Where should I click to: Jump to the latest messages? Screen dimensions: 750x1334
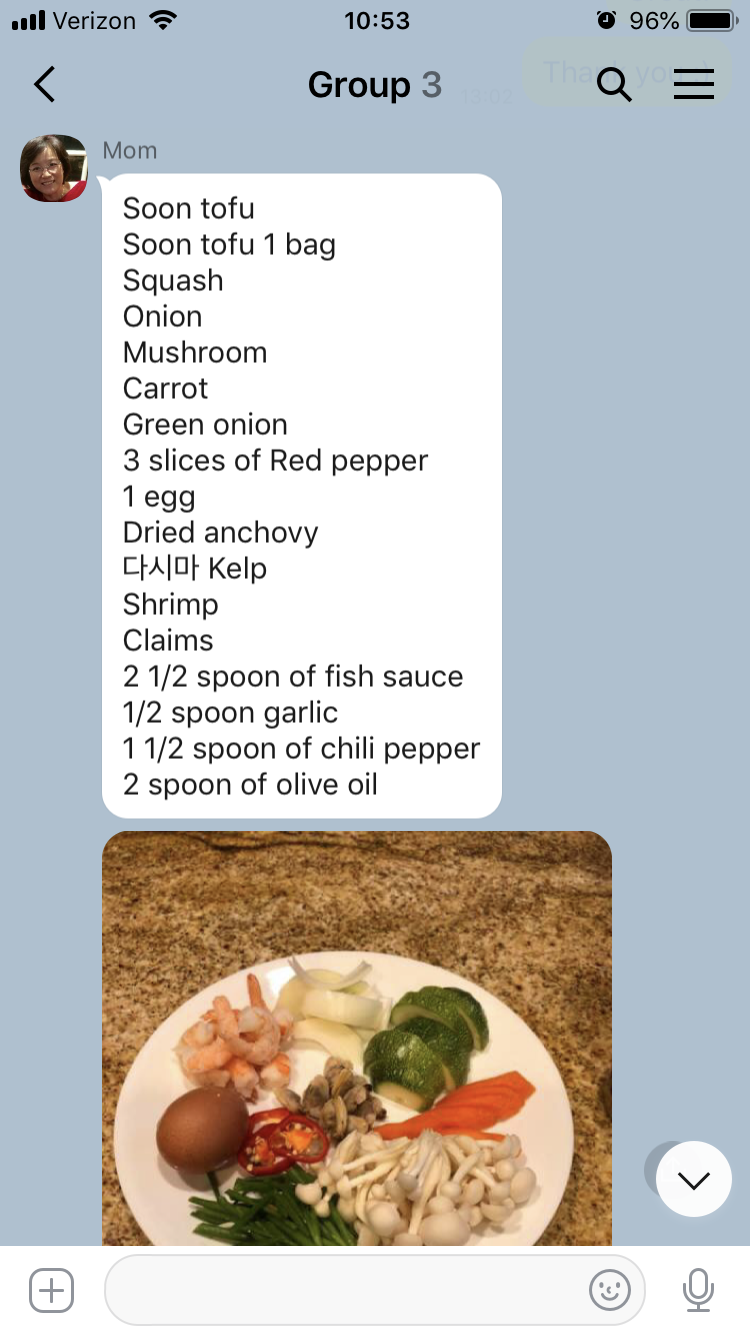(694, 1179)
